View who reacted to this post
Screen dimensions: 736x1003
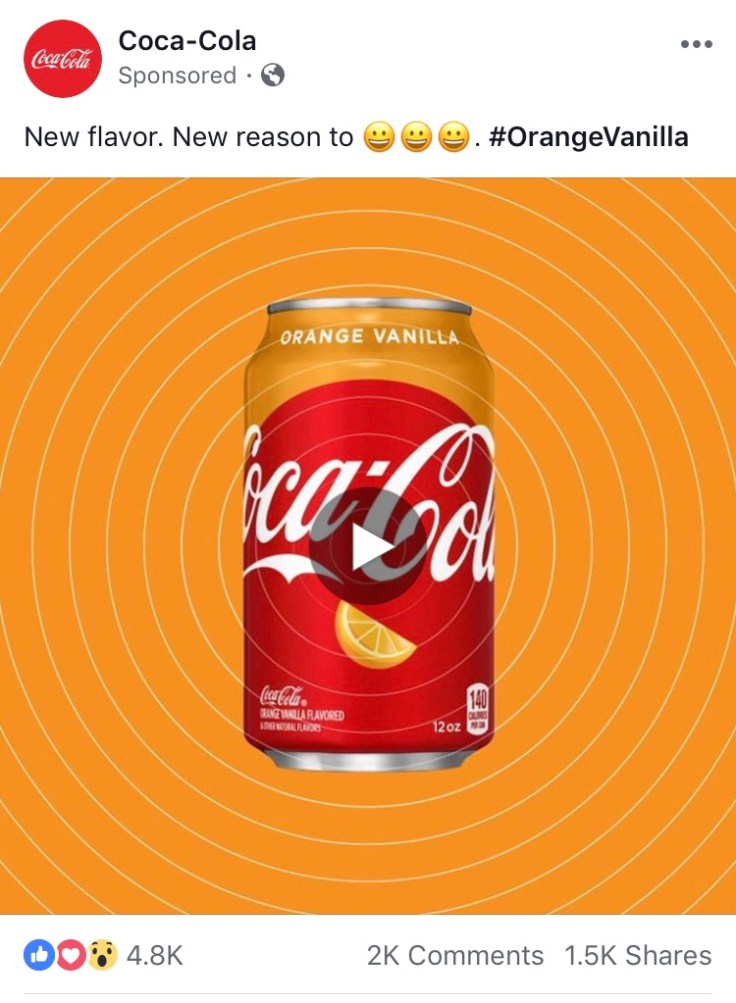point(104,955)
